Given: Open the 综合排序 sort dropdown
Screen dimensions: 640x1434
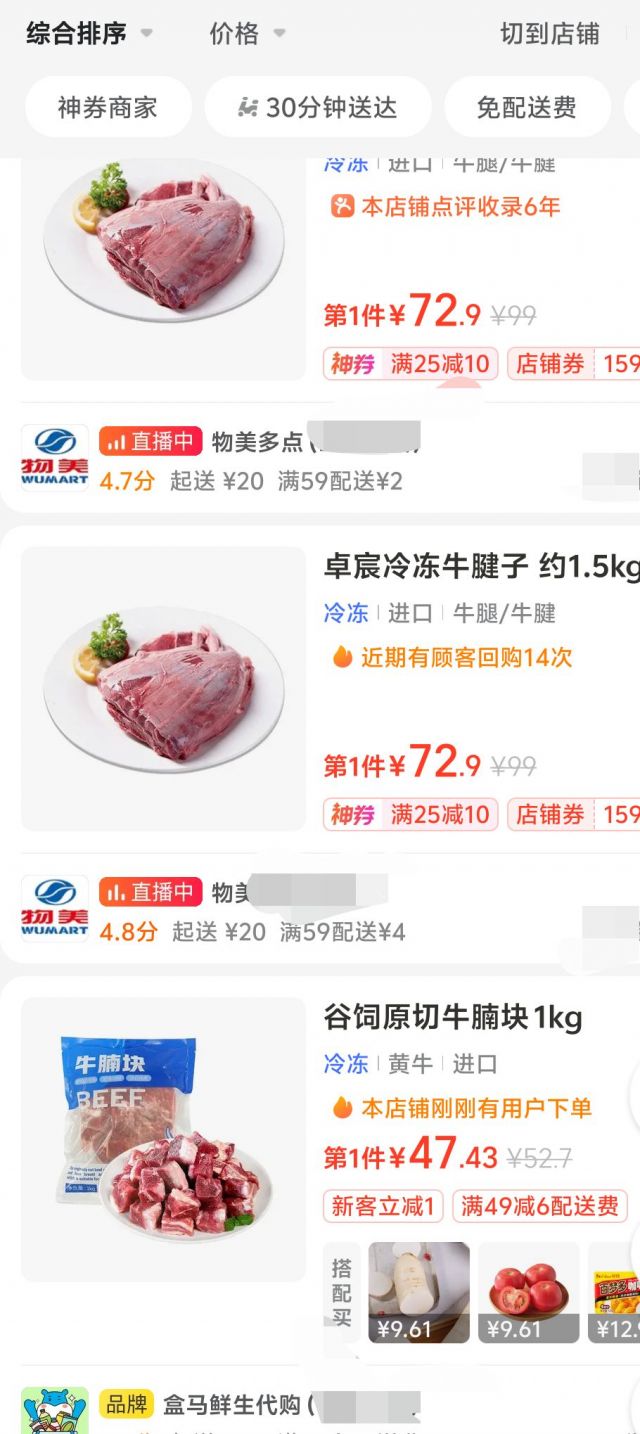Looking at the screenshot, I should click(x=88, y=34).
